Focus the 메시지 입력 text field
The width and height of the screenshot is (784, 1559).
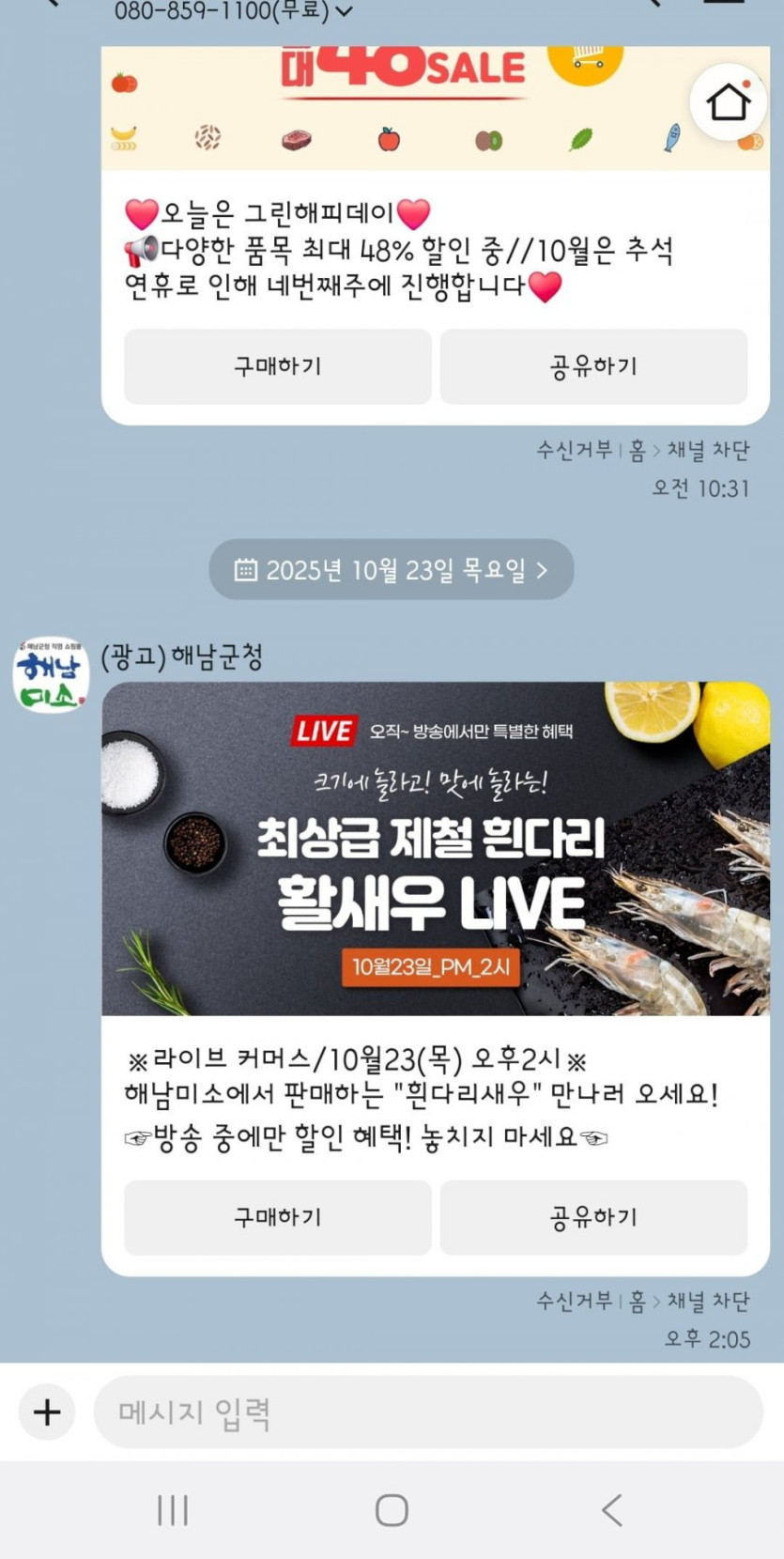428,1412
